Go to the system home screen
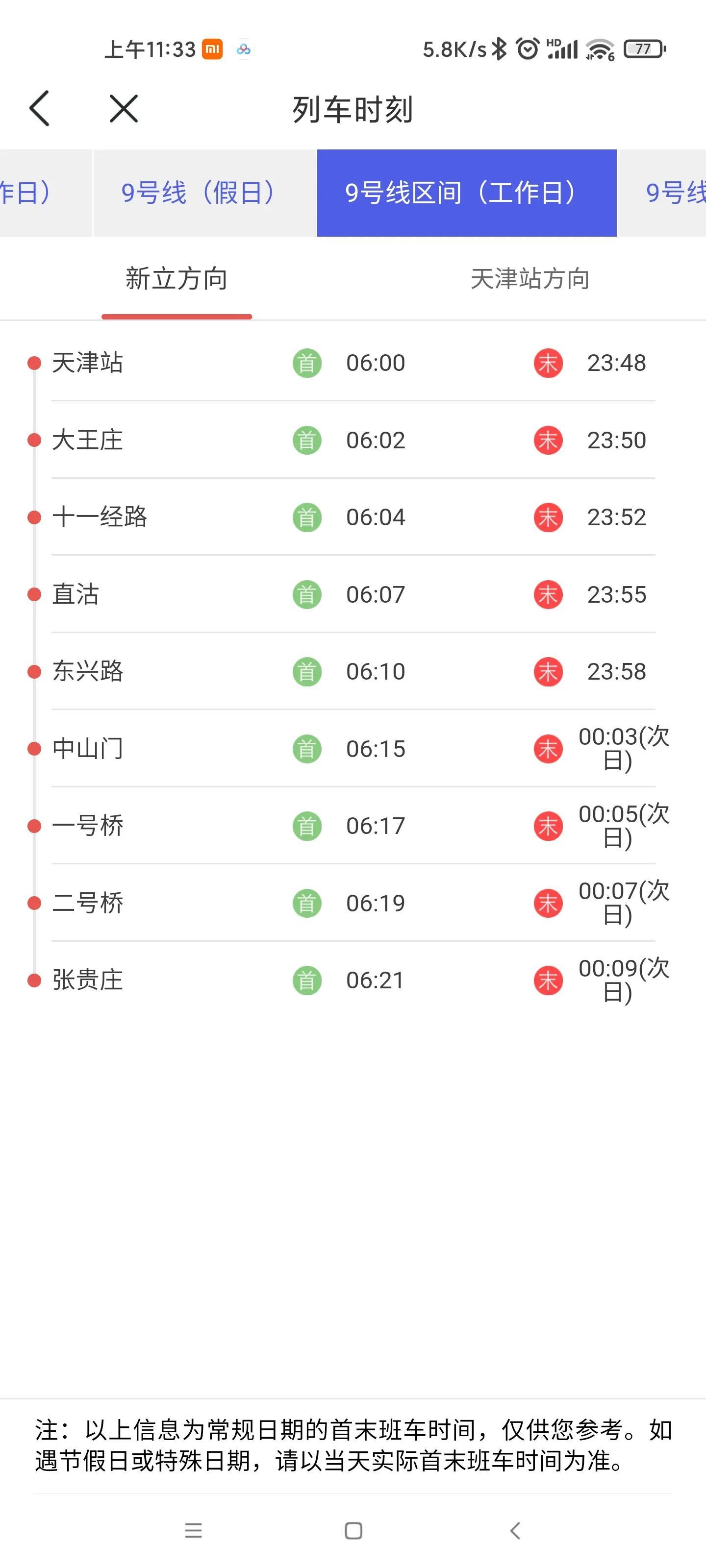This screenshot has width=706, height=1568. pyautogui.click(x=353, y=1530)
